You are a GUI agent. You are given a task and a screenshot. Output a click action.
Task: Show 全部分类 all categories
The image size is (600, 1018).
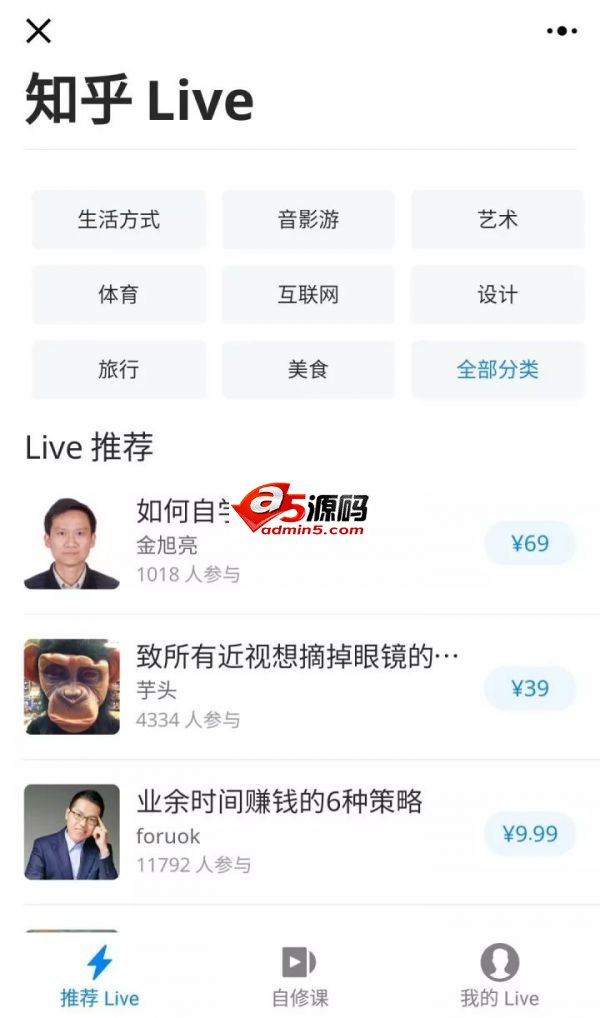coord(497,369)
